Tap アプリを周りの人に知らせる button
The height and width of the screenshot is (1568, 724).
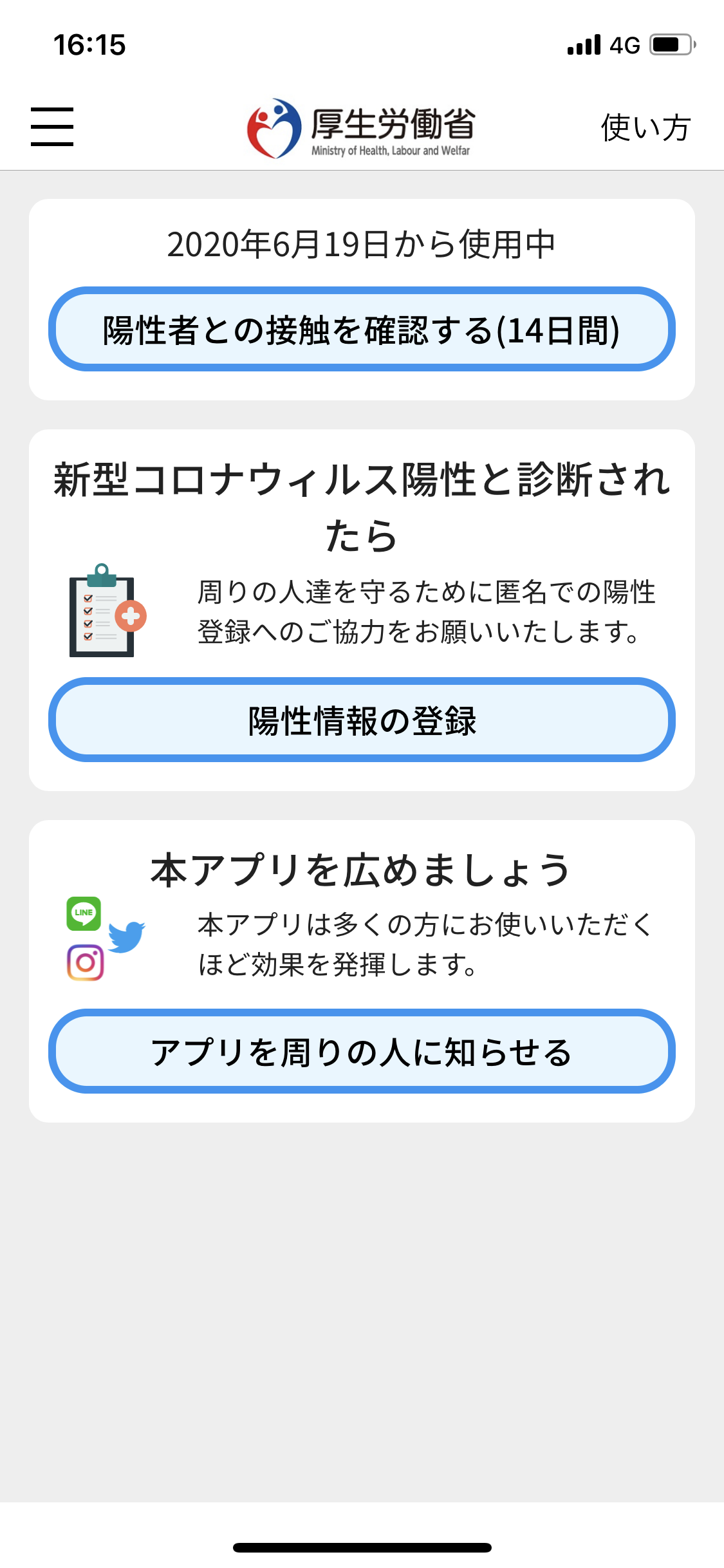pos(362,1052)
